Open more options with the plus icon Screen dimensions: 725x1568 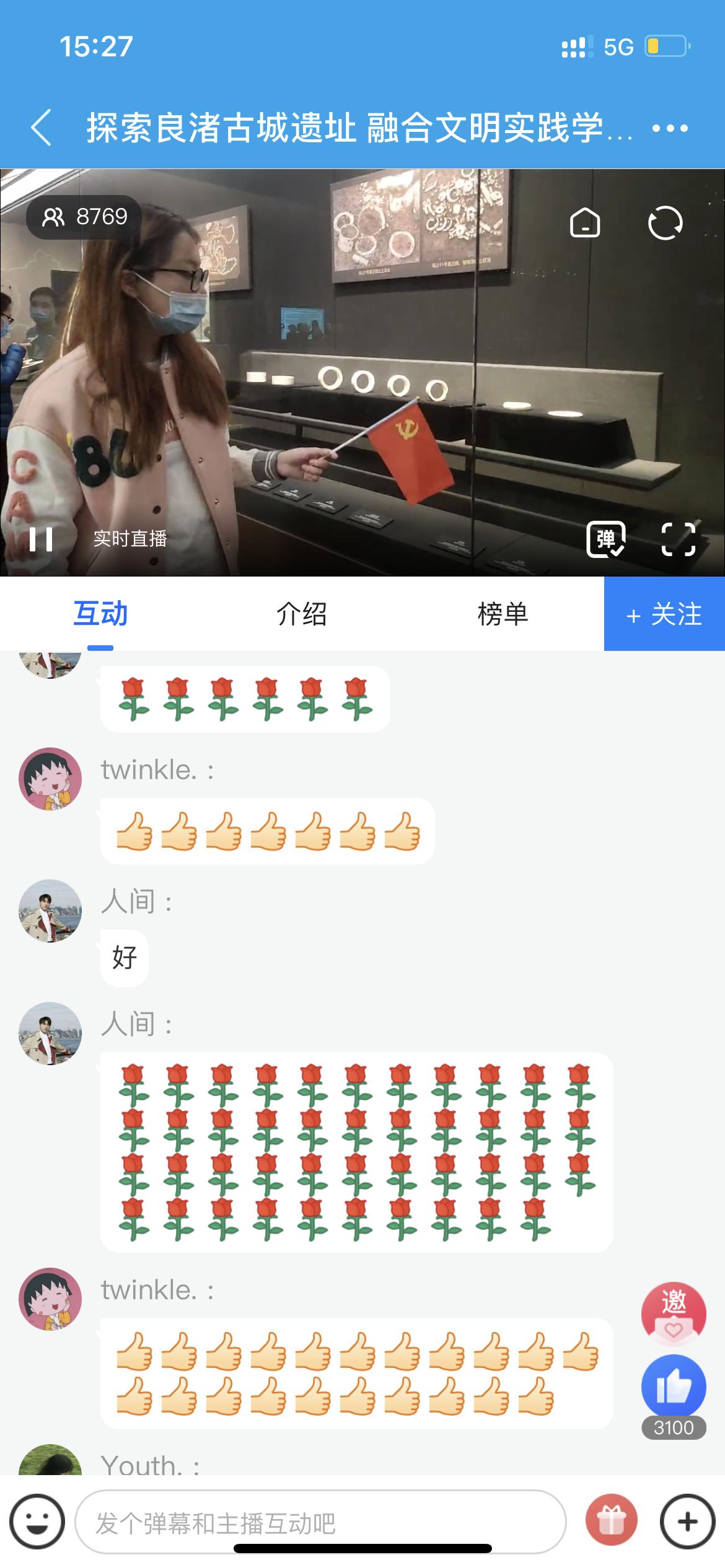point(688,1522)
